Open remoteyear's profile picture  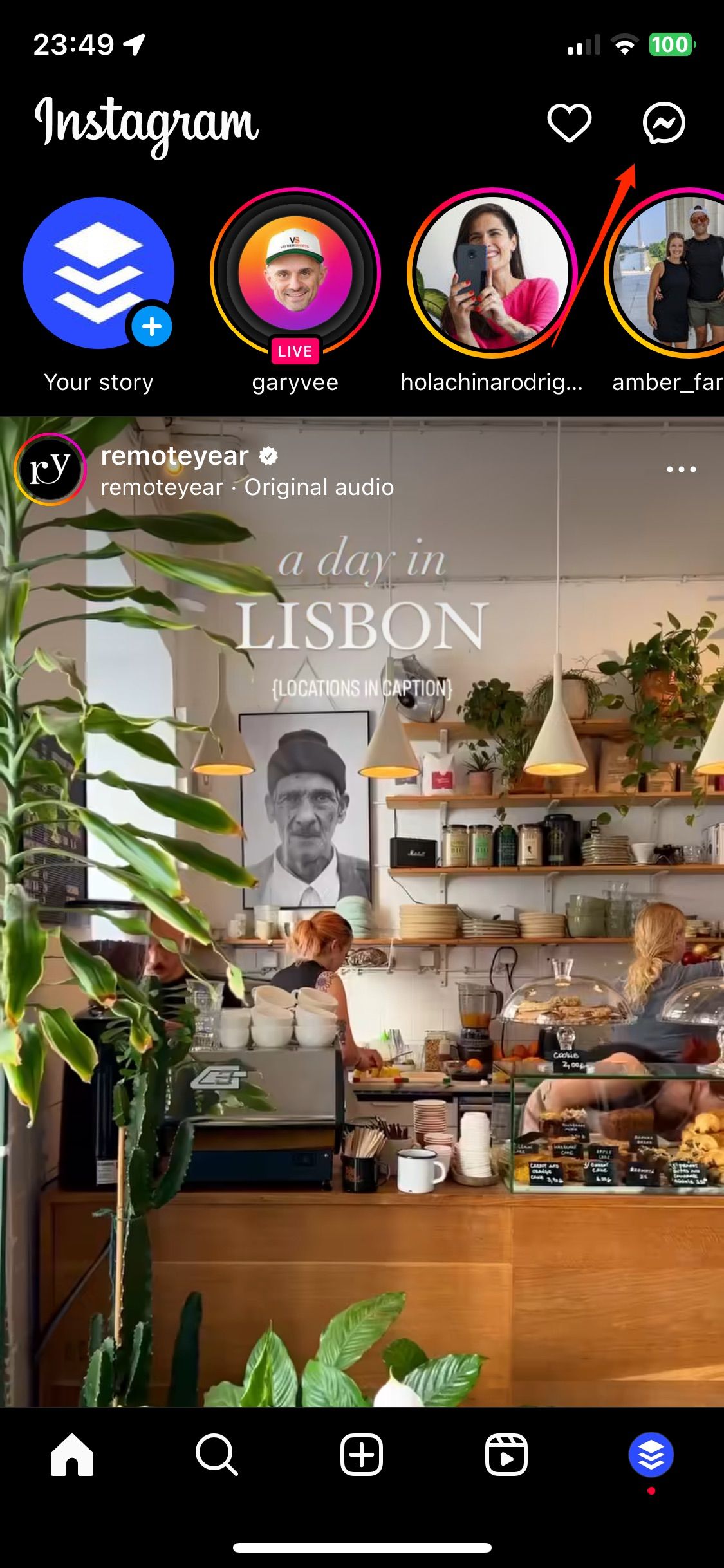(x=50, y=470)
